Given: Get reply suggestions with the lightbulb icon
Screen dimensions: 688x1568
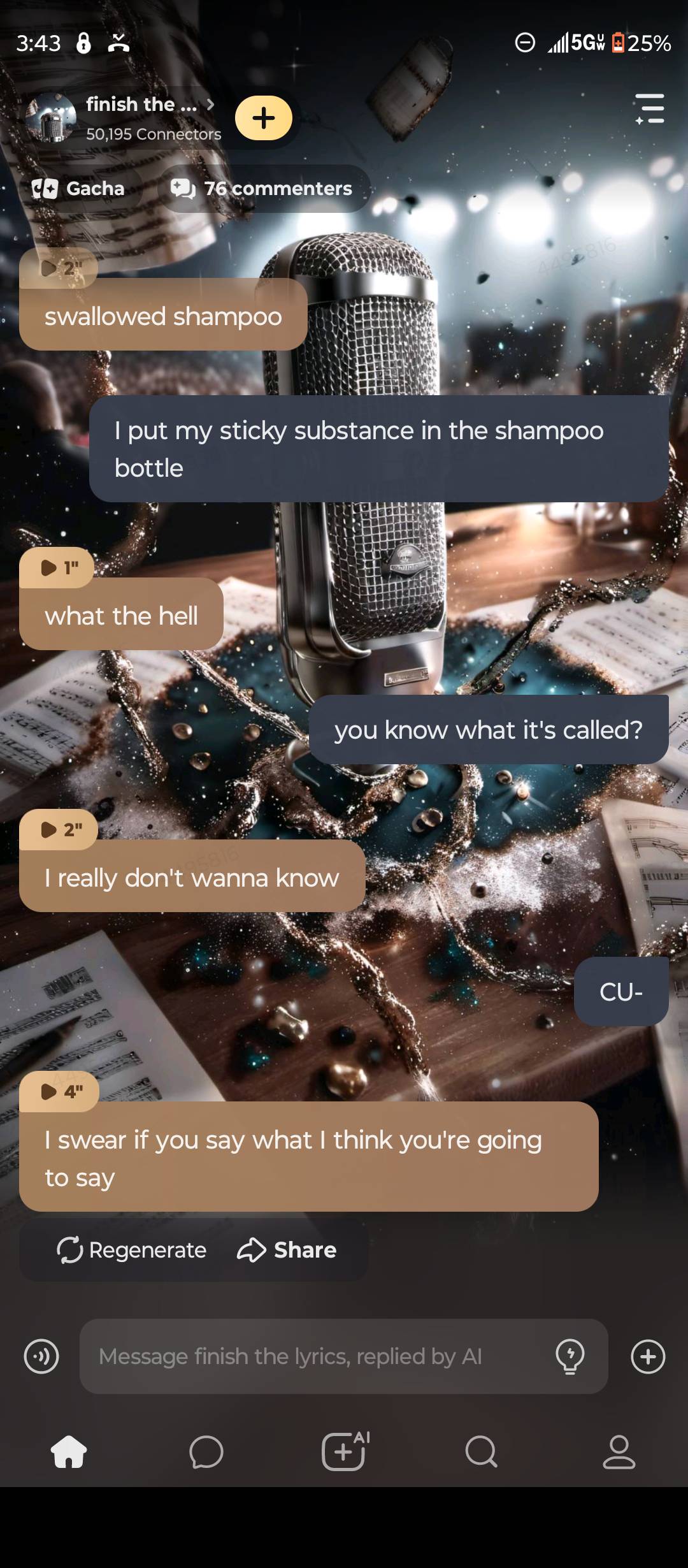Looking at the screenshot, I should (570, 1356).
